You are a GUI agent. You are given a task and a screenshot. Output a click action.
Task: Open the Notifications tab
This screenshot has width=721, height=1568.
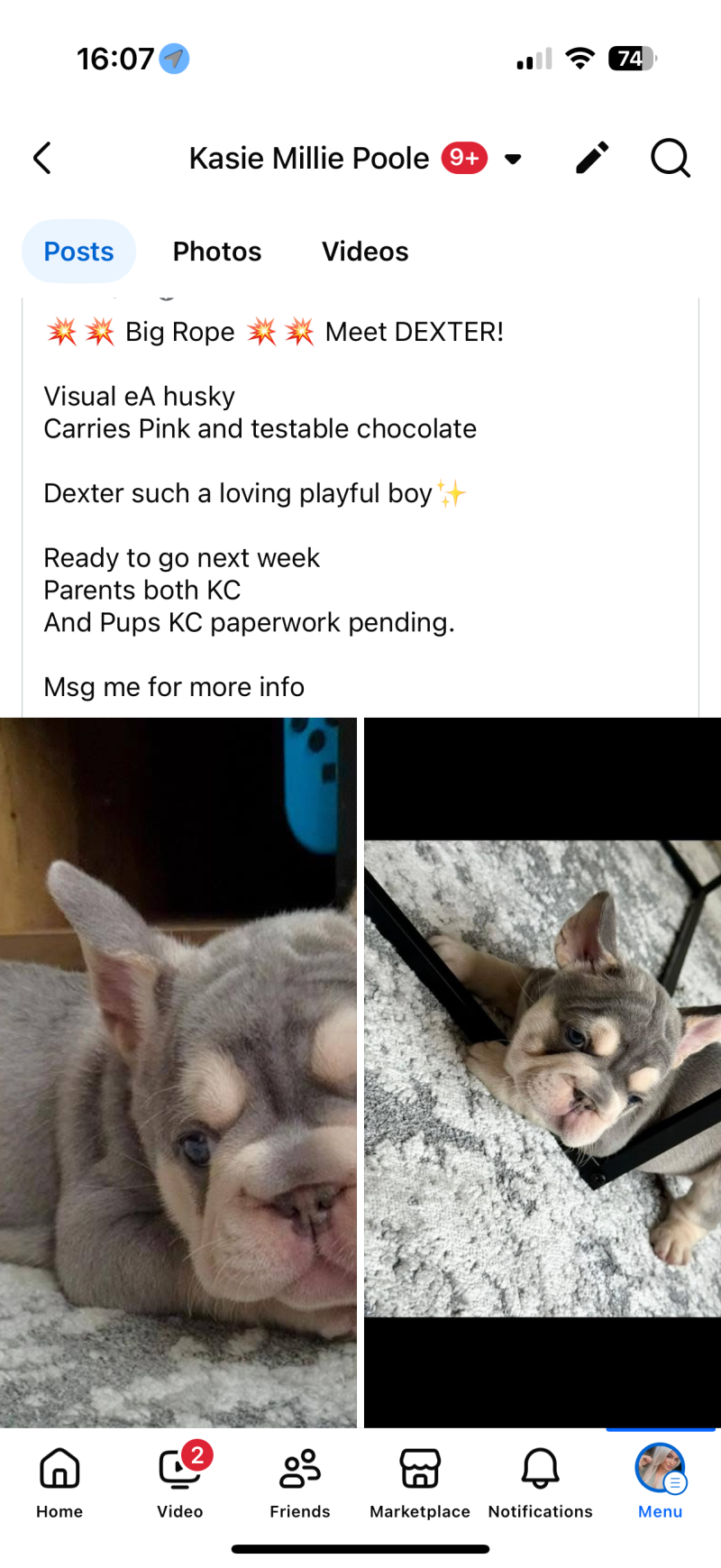click(x=541, y=1482)
